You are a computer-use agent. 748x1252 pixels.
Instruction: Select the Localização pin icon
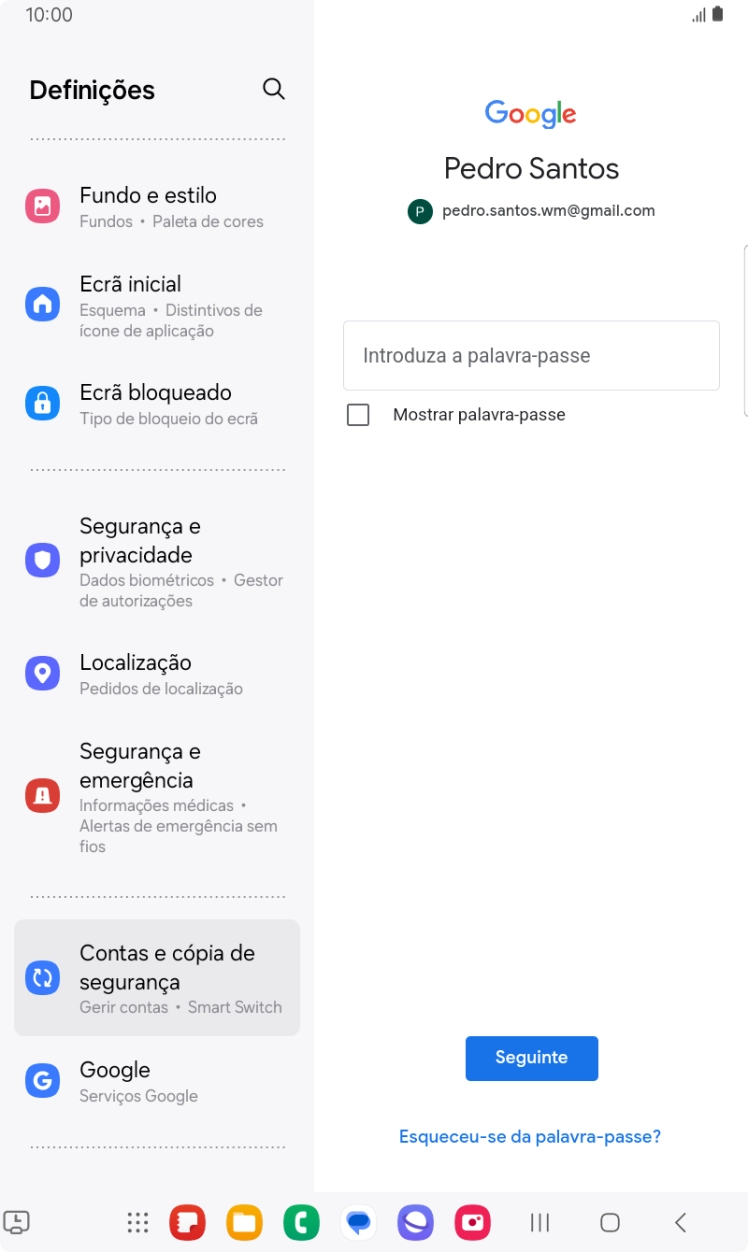(42, 673)
